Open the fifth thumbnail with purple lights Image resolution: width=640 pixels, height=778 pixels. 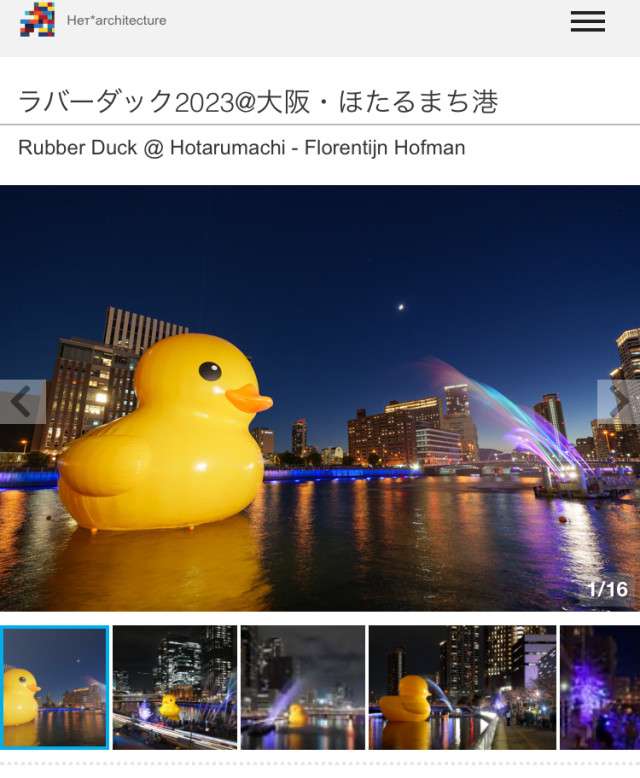[600, 688]
